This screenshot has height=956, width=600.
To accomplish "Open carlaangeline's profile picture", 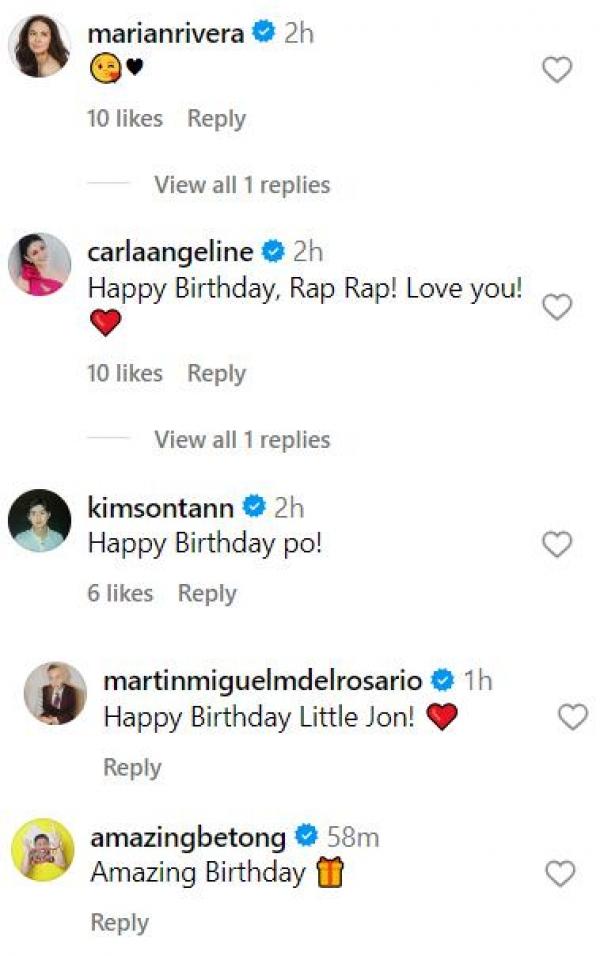I will 40,264.
